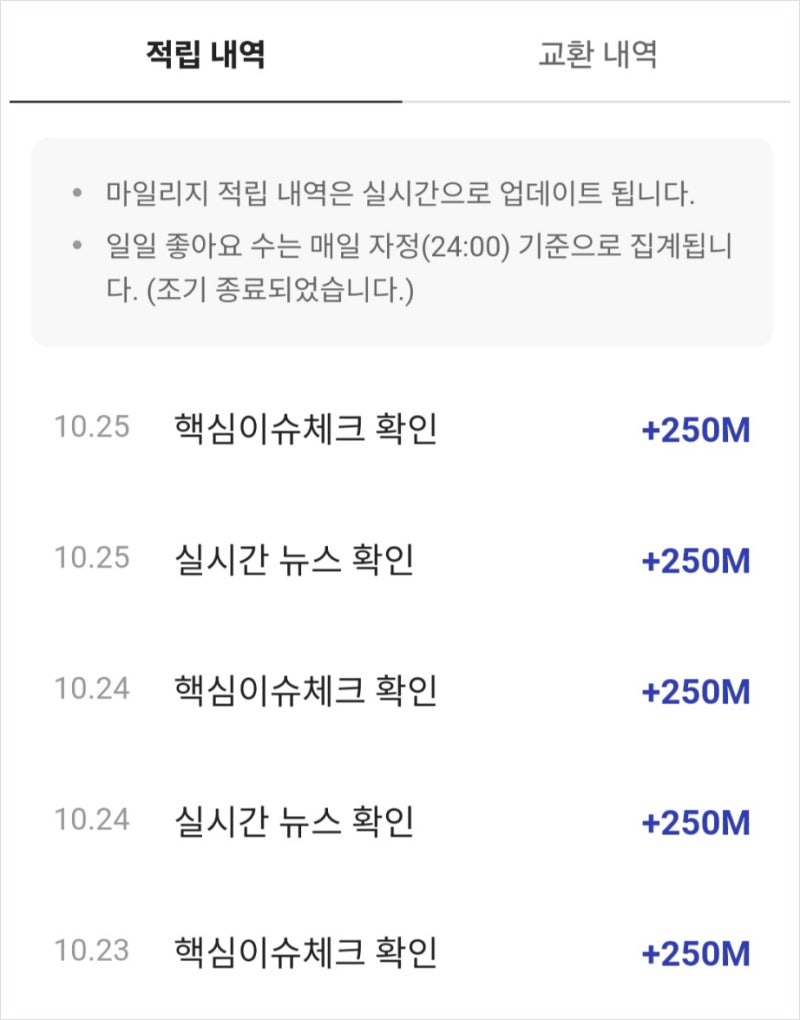
Task: Click the +250M value beside 실시간 뉴스 확인 10.25
Action: 696,562
